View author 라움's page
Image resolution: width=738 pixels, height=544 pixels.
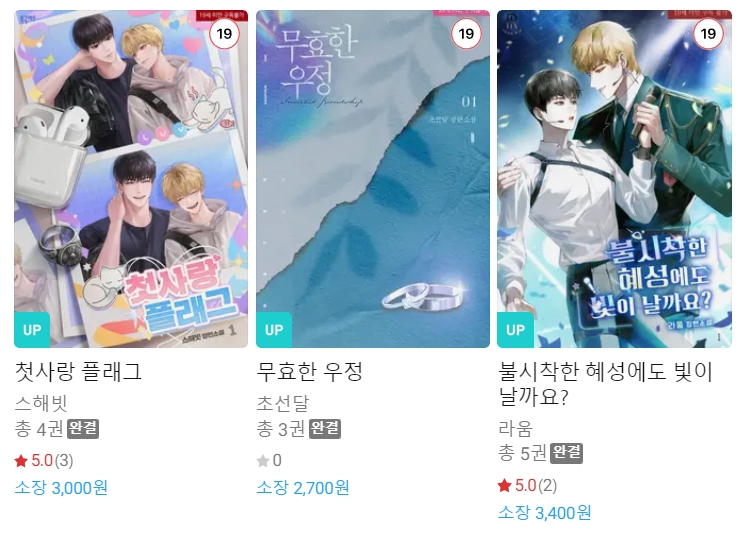tap(517, 427)
